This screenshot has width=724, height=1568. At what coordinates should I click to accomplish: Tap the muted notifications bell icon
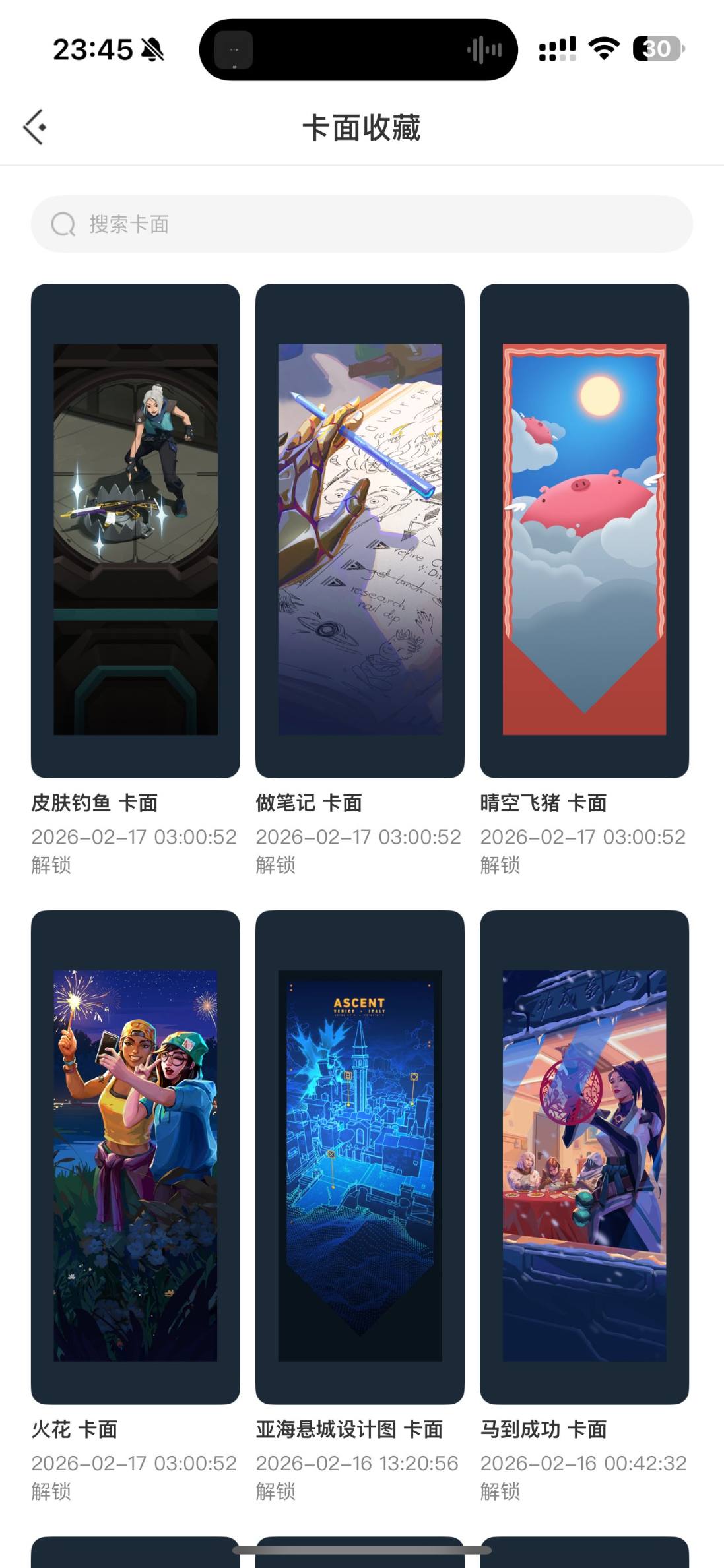click(x=152, y=47)
